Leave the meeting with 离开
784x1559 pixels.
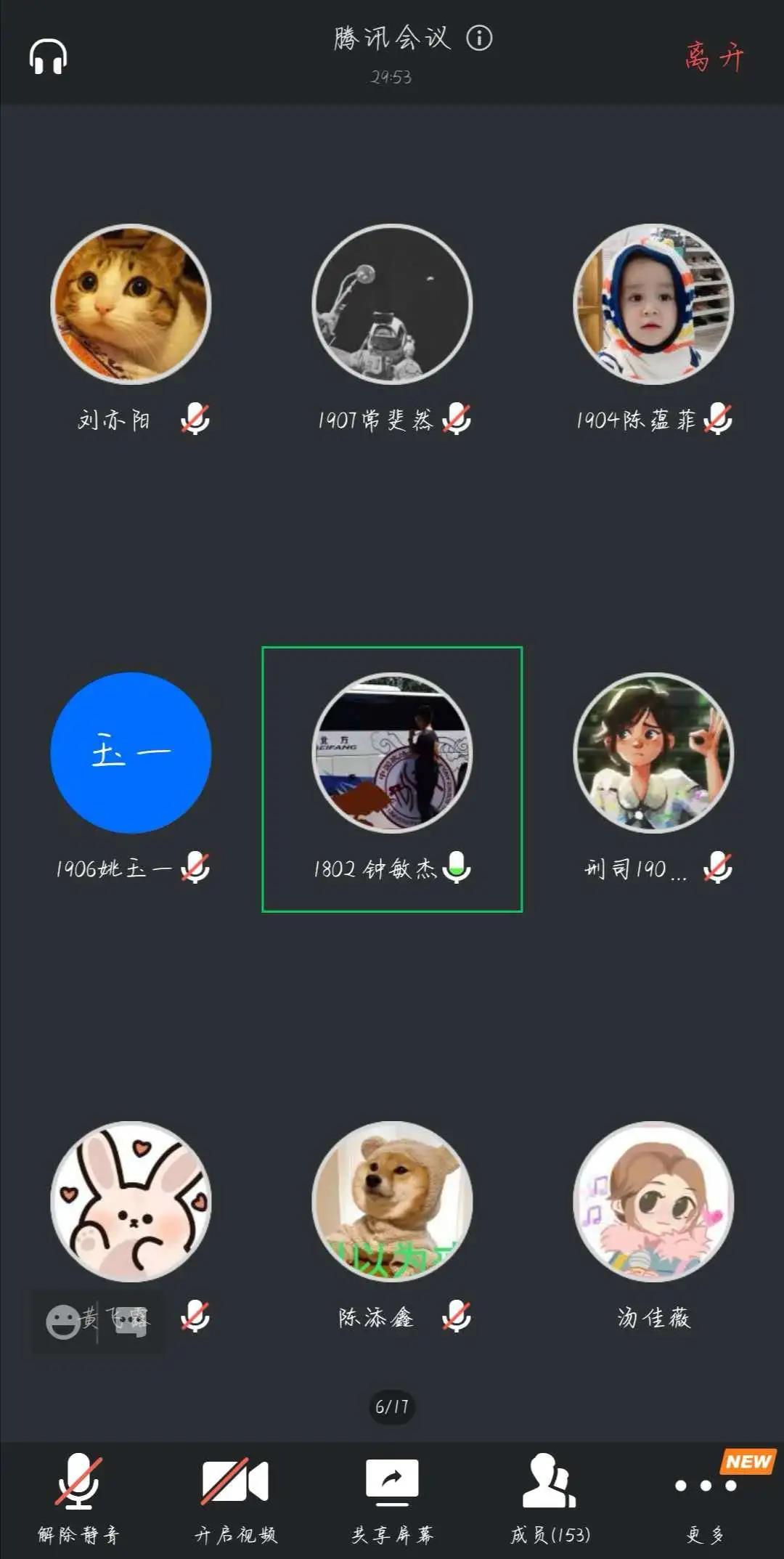tap(714, 57)
